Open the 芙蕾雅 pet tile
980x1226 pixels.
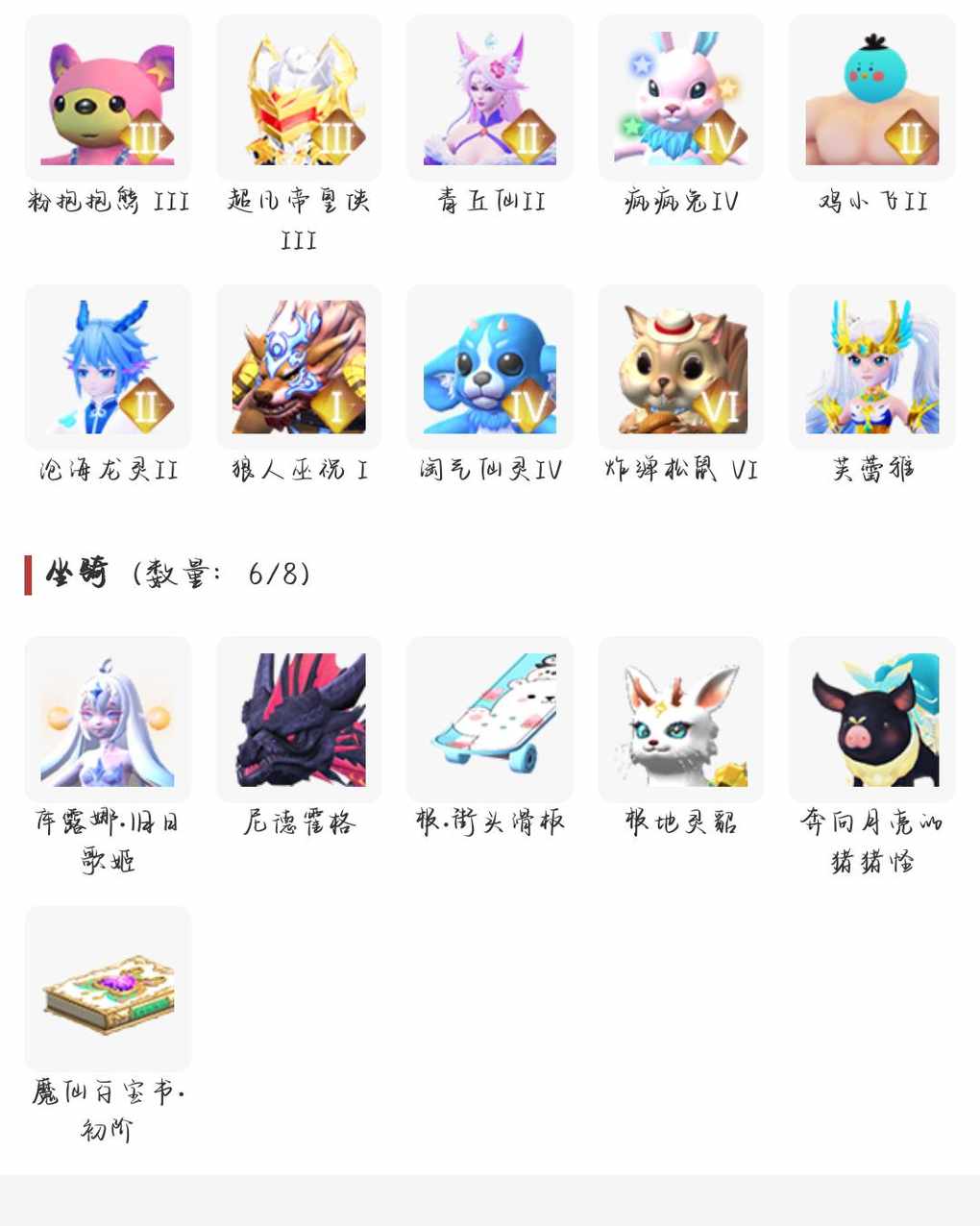871,367
